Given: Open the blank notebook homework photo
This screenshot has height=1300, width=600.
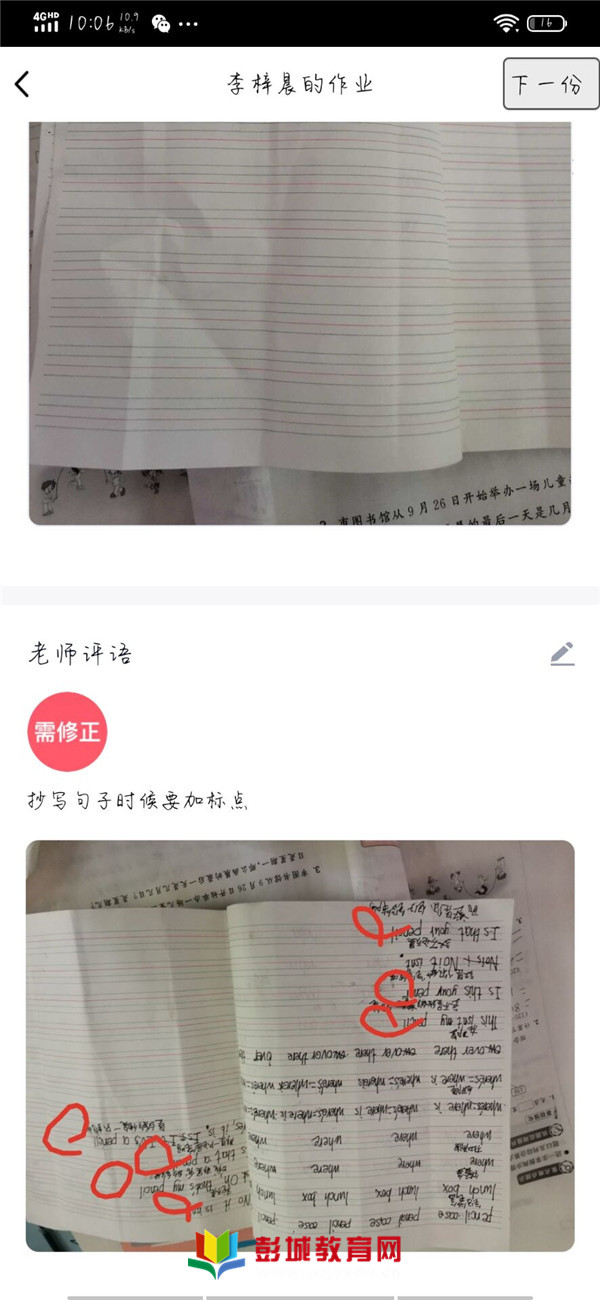Looking at the screenshot, I should [x=300, y=323].
